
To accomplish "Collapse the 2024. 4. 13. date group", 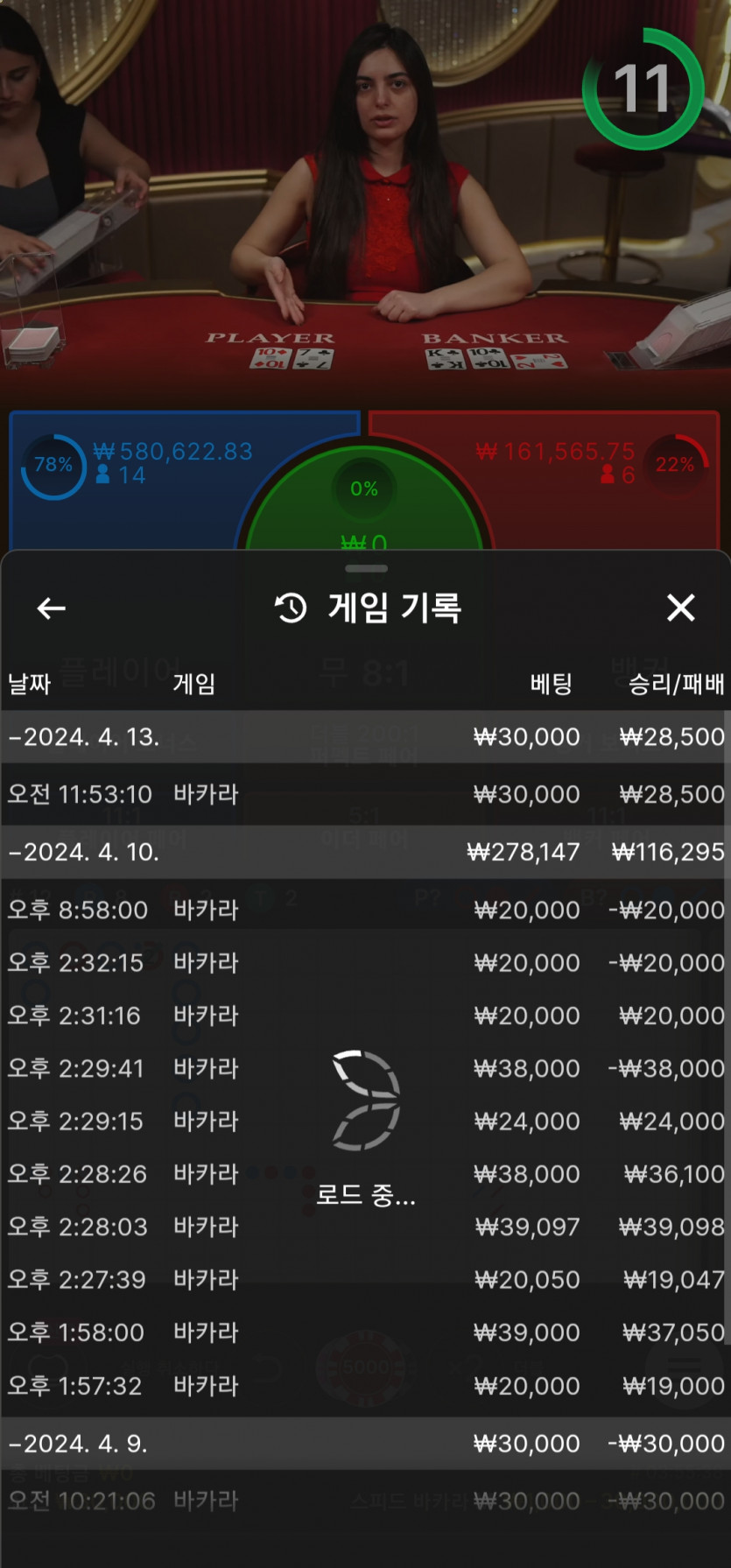I will pos(84,737).
